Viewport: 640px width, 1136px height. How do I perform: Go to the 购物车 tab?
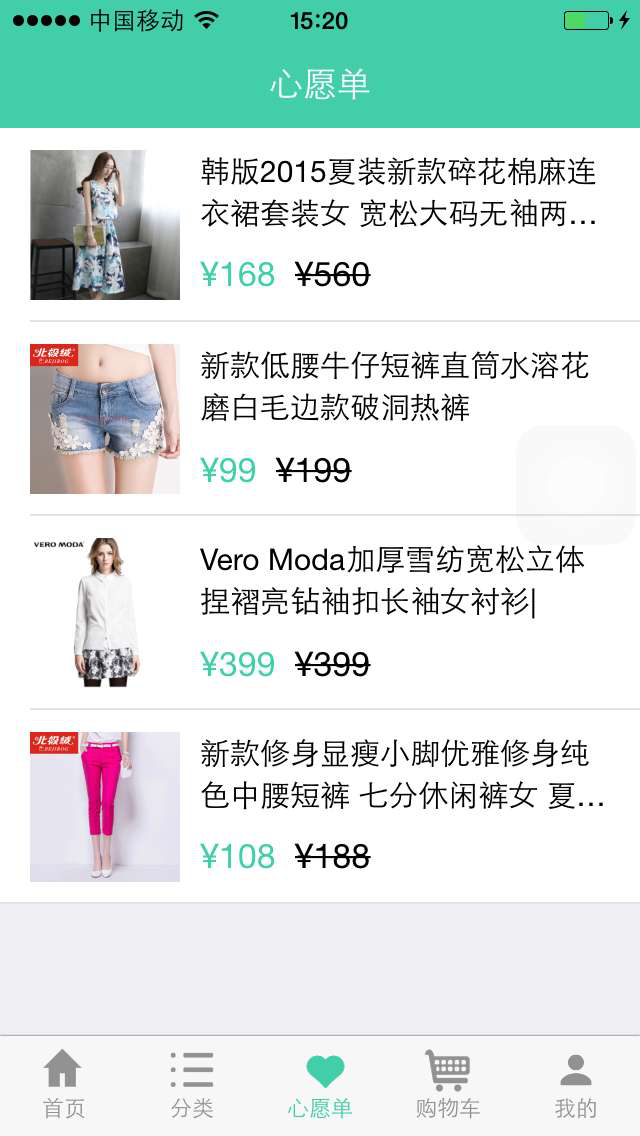click(x=448, y=1084)
